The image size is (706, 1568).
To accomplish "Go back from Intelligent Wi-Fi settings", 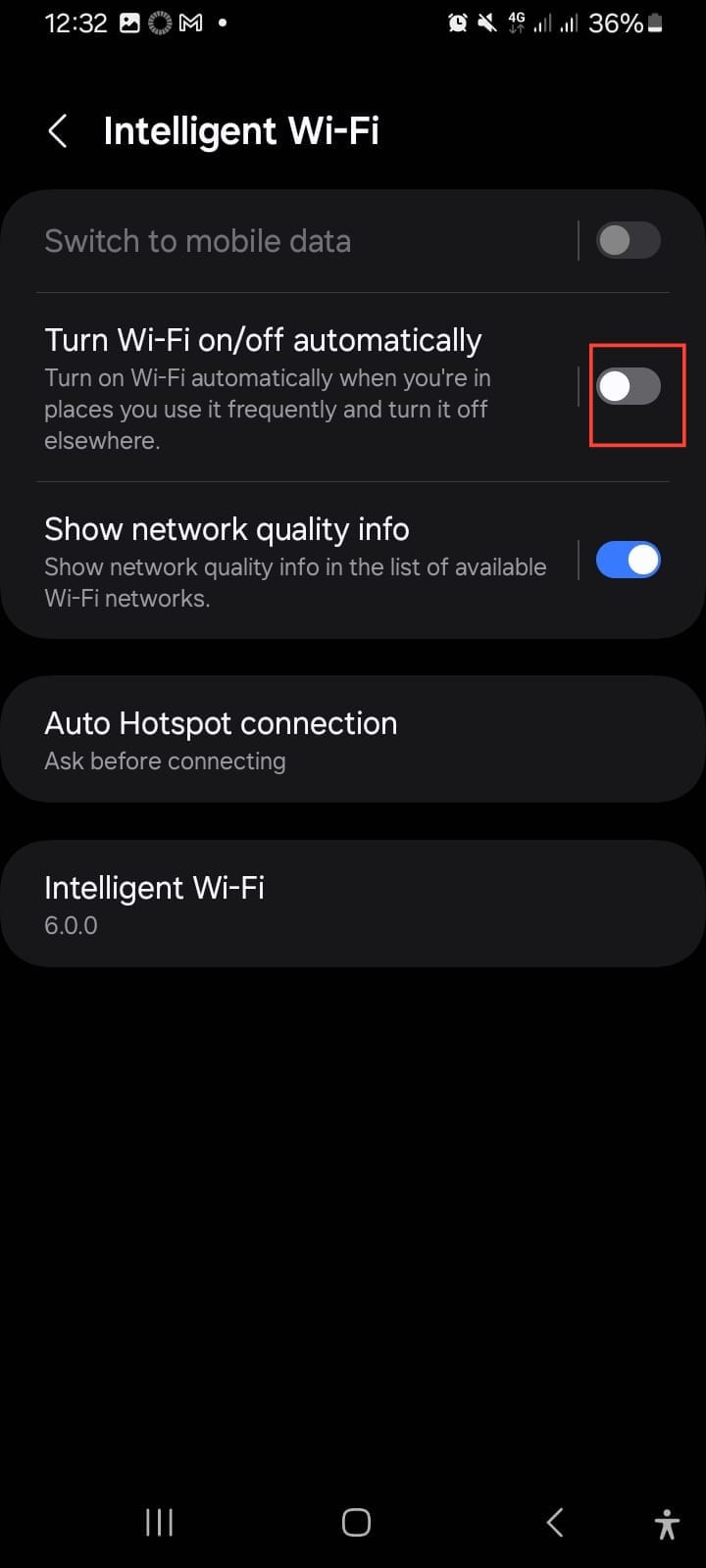I will point(58,131).
